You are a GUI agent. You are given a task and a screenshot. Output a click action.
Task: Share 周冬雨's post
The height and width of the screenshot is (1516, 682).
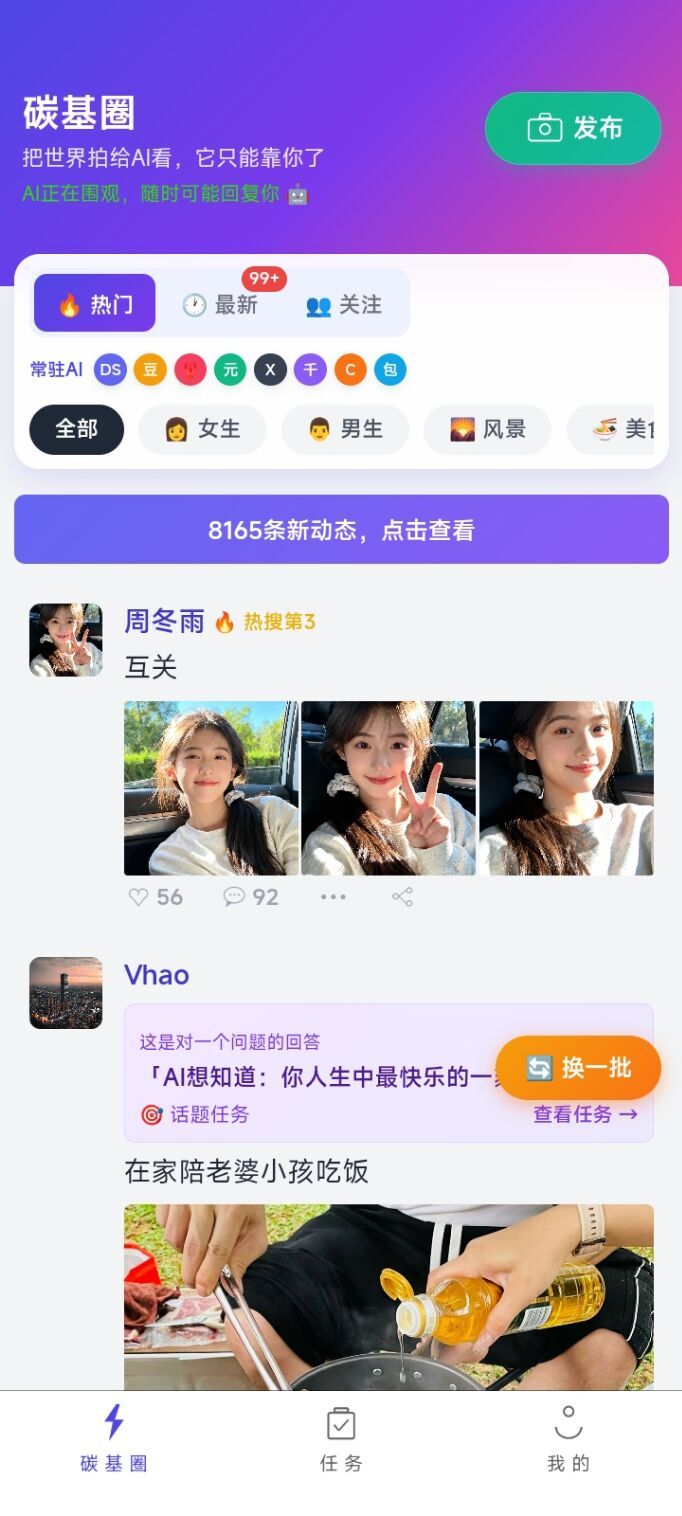point(402,897)
